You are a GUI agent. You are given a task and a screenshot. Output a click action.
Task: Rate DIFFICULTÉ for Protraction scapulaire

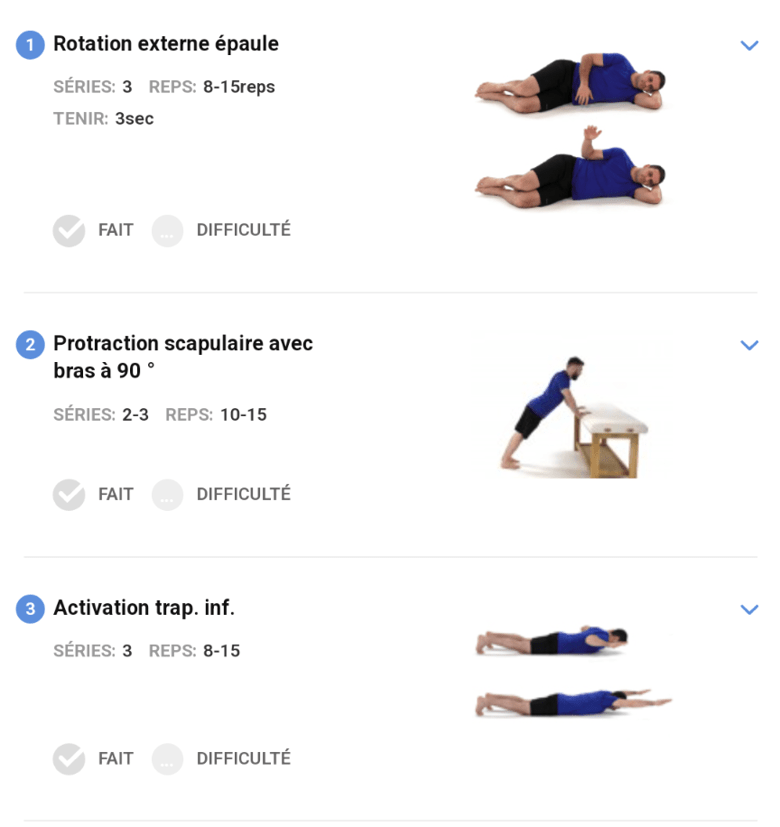(168, 494)
